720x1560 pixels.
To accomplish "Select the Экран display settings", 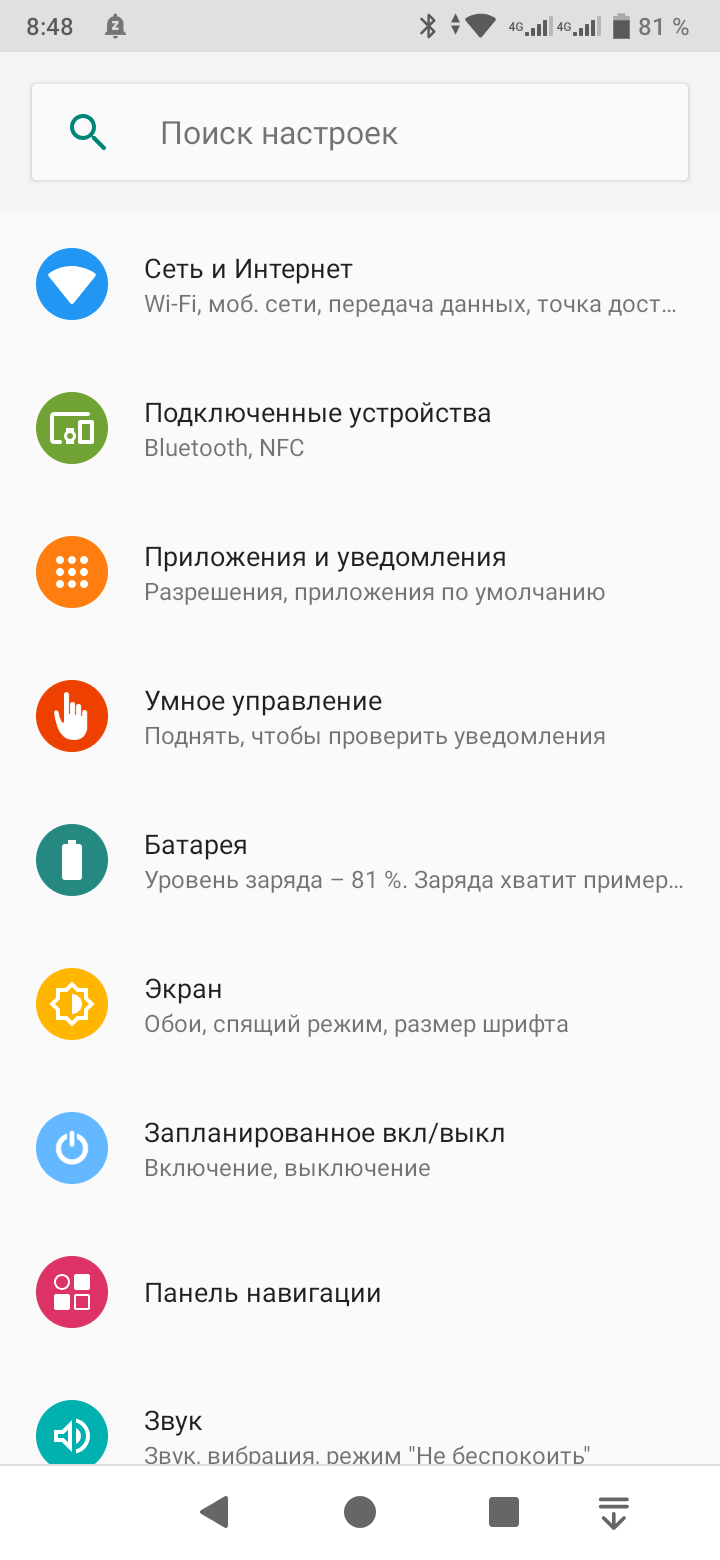I will [360, 1004].
